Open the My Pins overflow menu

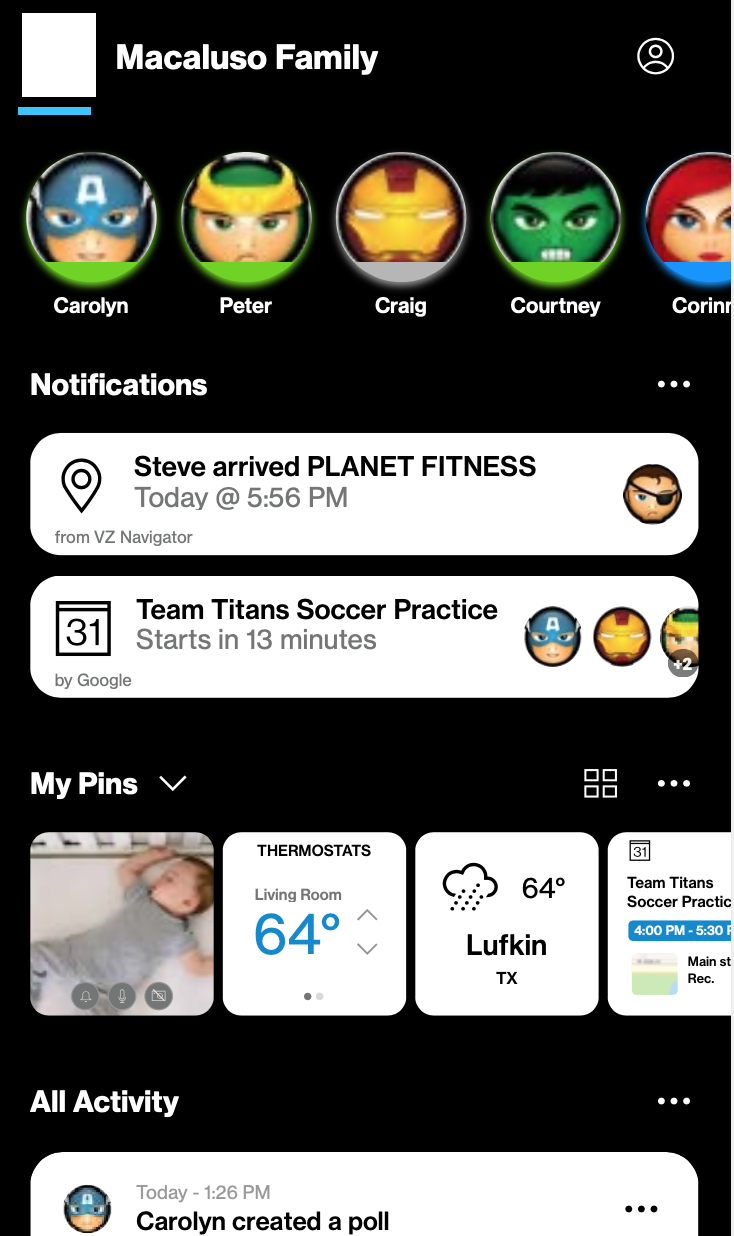coord(674,784)
